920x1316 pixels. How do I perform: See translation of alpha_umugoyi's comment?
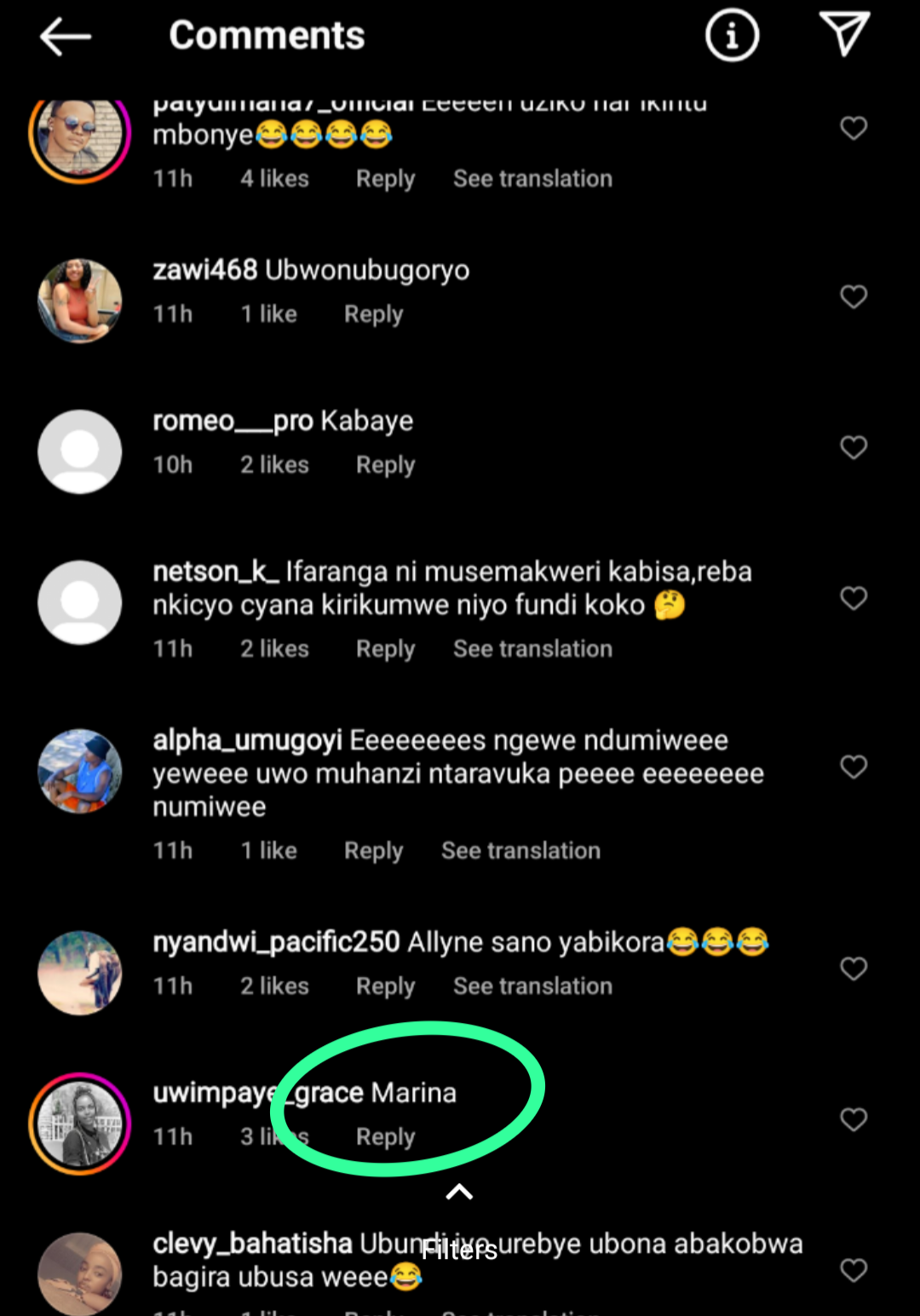520,851
